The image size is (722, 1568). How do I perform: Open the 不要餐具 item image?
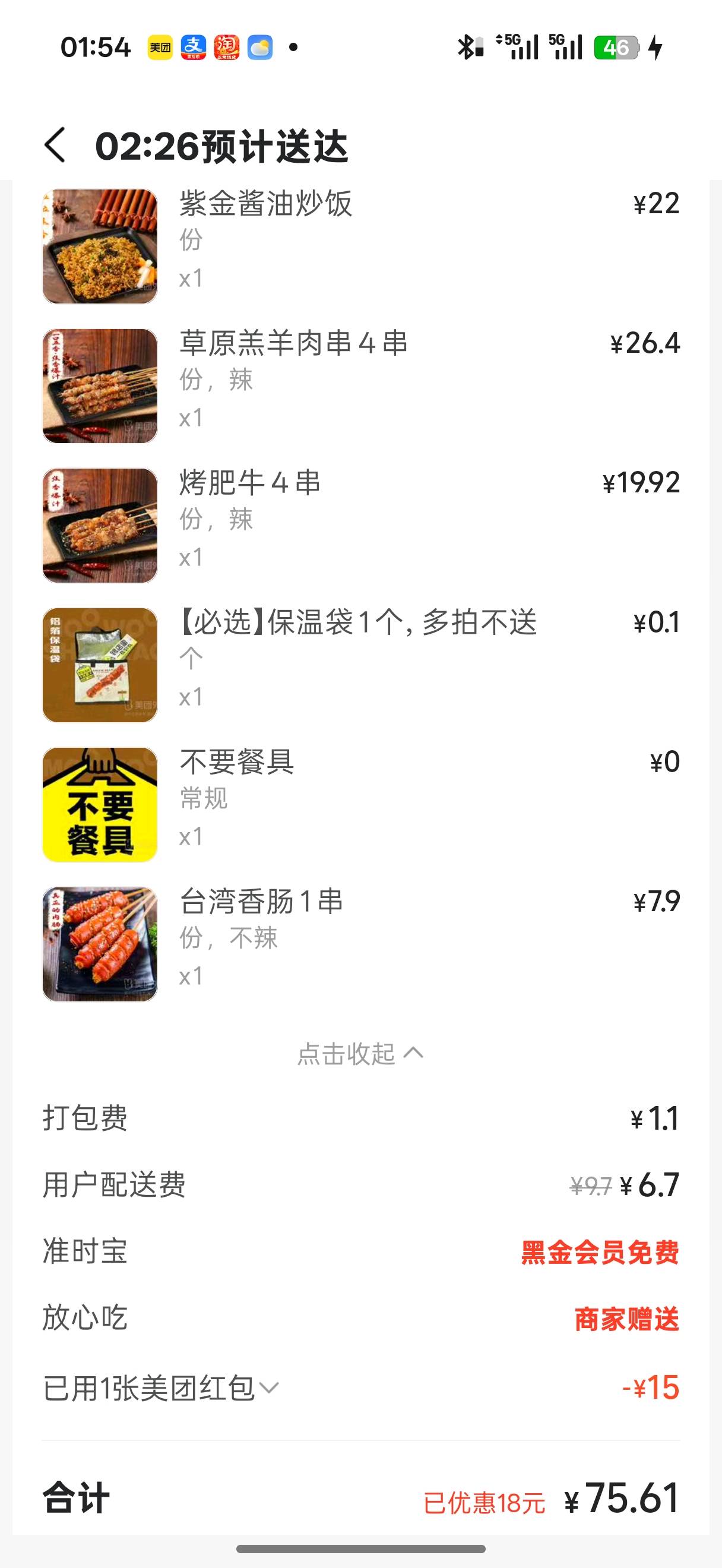point(100,805)
